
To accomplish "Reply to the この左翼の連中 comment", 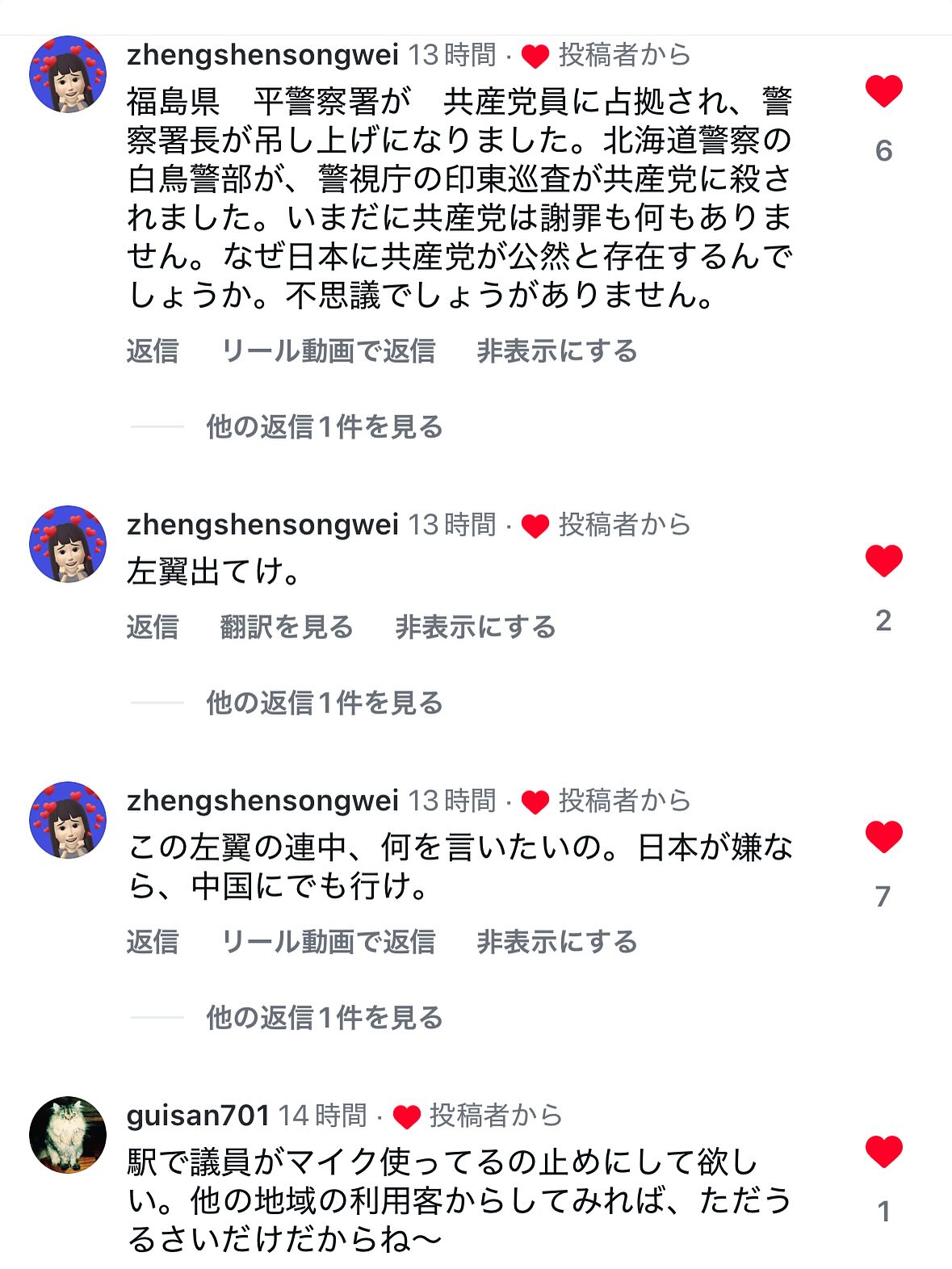I will coord(153,942).
